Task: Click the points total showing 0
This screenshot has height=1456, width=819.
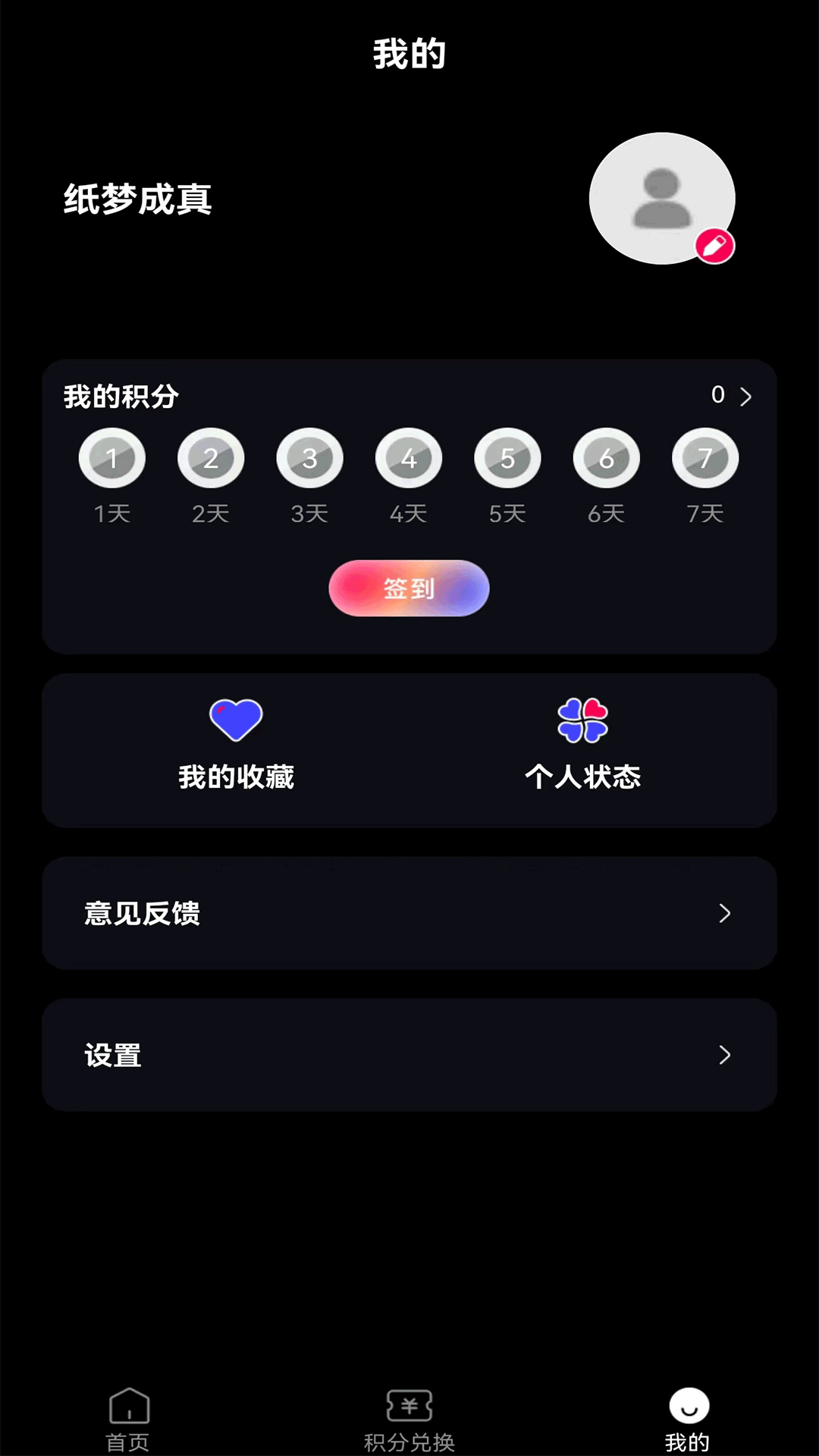Action: click(716, 394)
